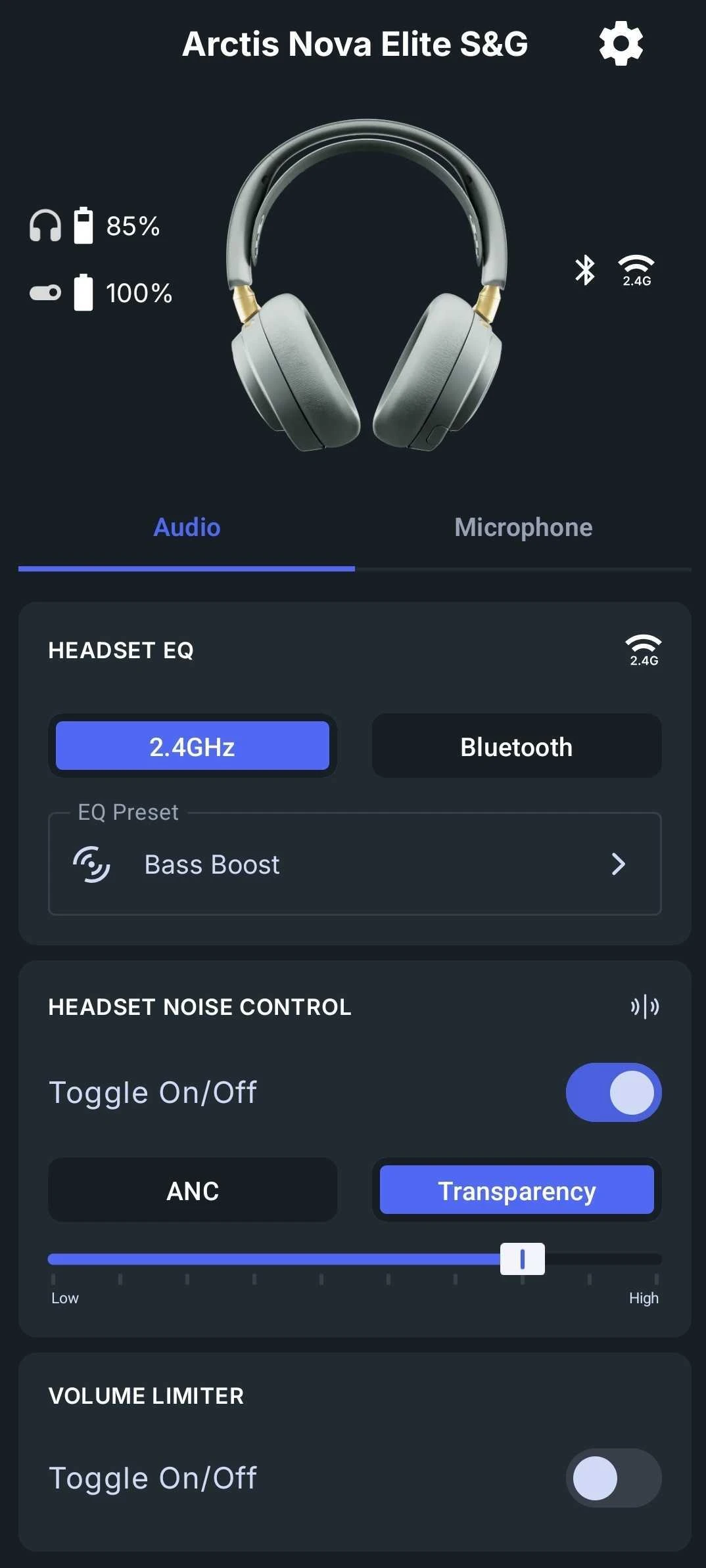Select the Audio tab
Image resolution: width=706 pixels, height=1568 pixels.
point(187,527)
